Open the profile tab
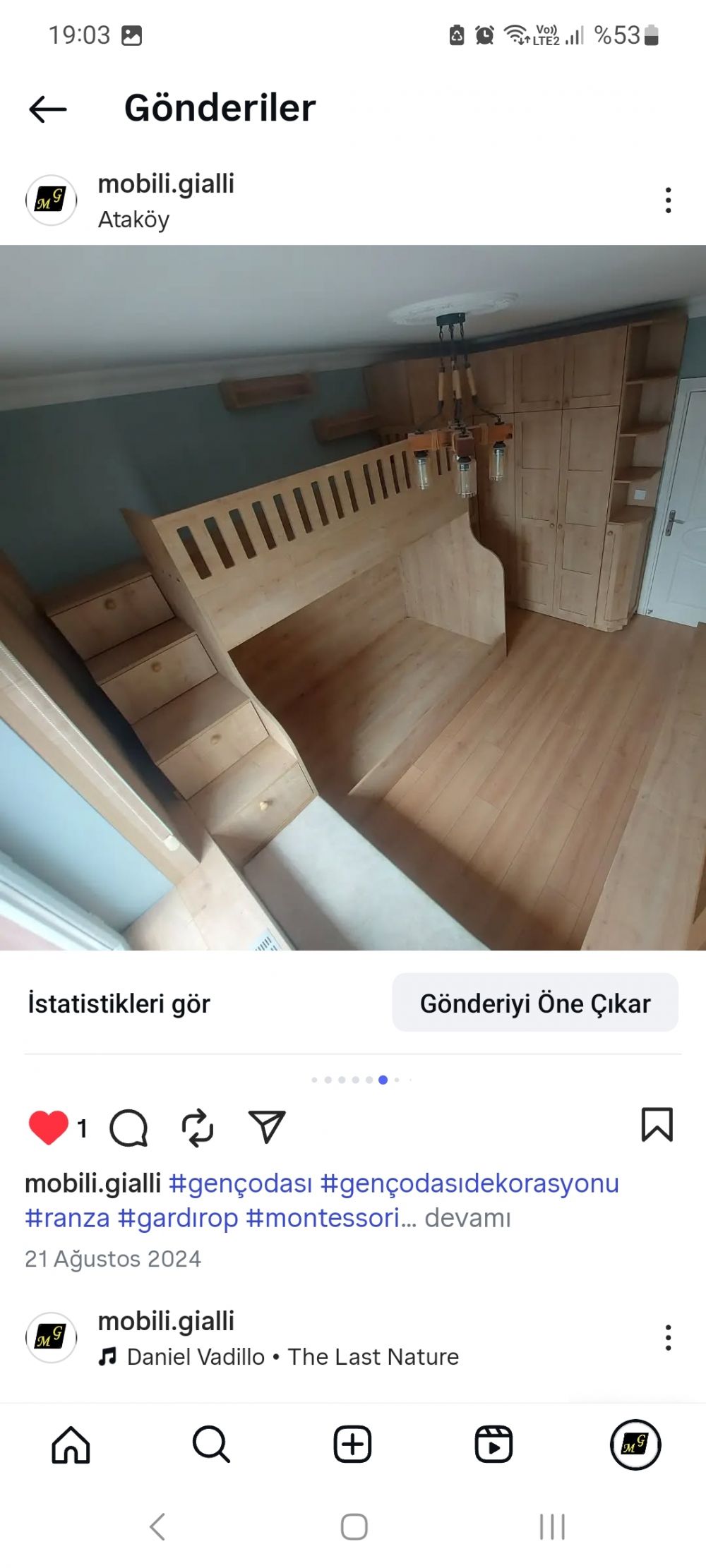The image size is (706, 1568). pyautogui.click(x=635, y=1445)
